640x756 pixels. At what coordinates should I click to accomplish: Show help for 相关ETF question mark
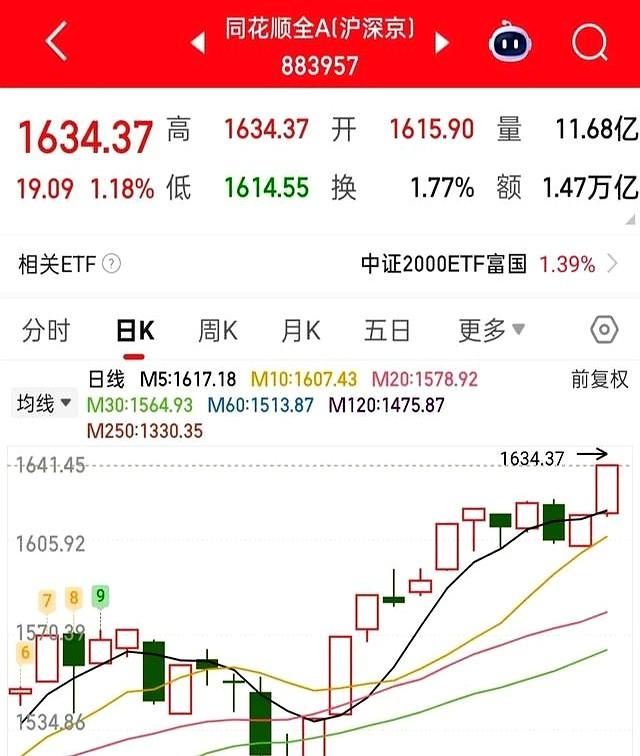112,265
